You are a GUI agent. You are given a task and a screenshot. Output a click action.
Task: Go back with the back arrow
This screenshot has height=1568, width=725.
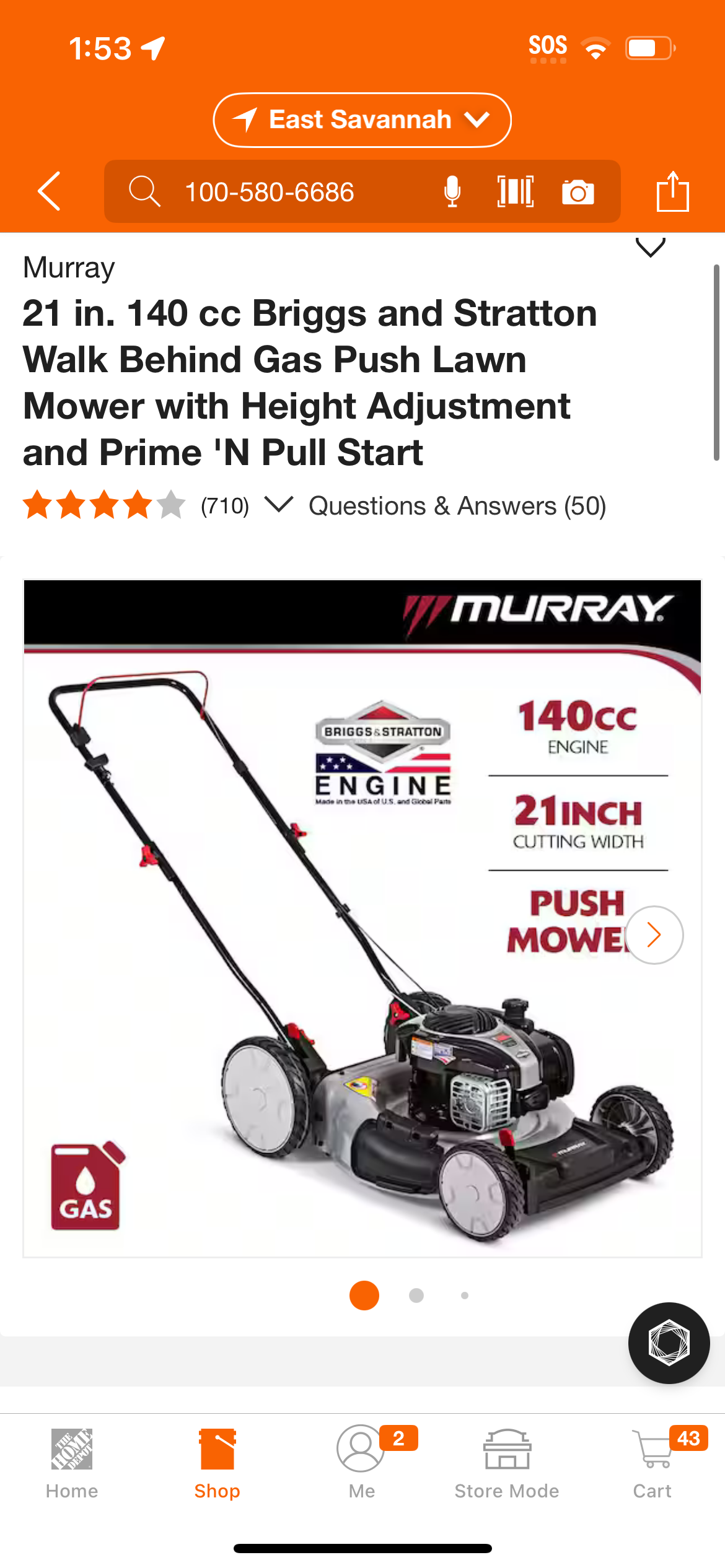[x=50, y=191]
